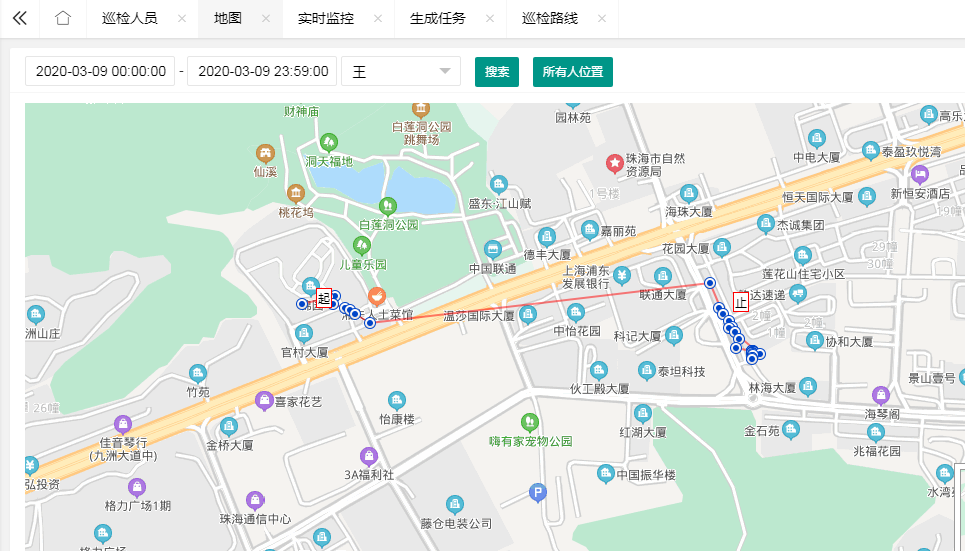The image size is (965, 551).
Task: Switch to the 生成任务 tab
Action: (437, 19)
